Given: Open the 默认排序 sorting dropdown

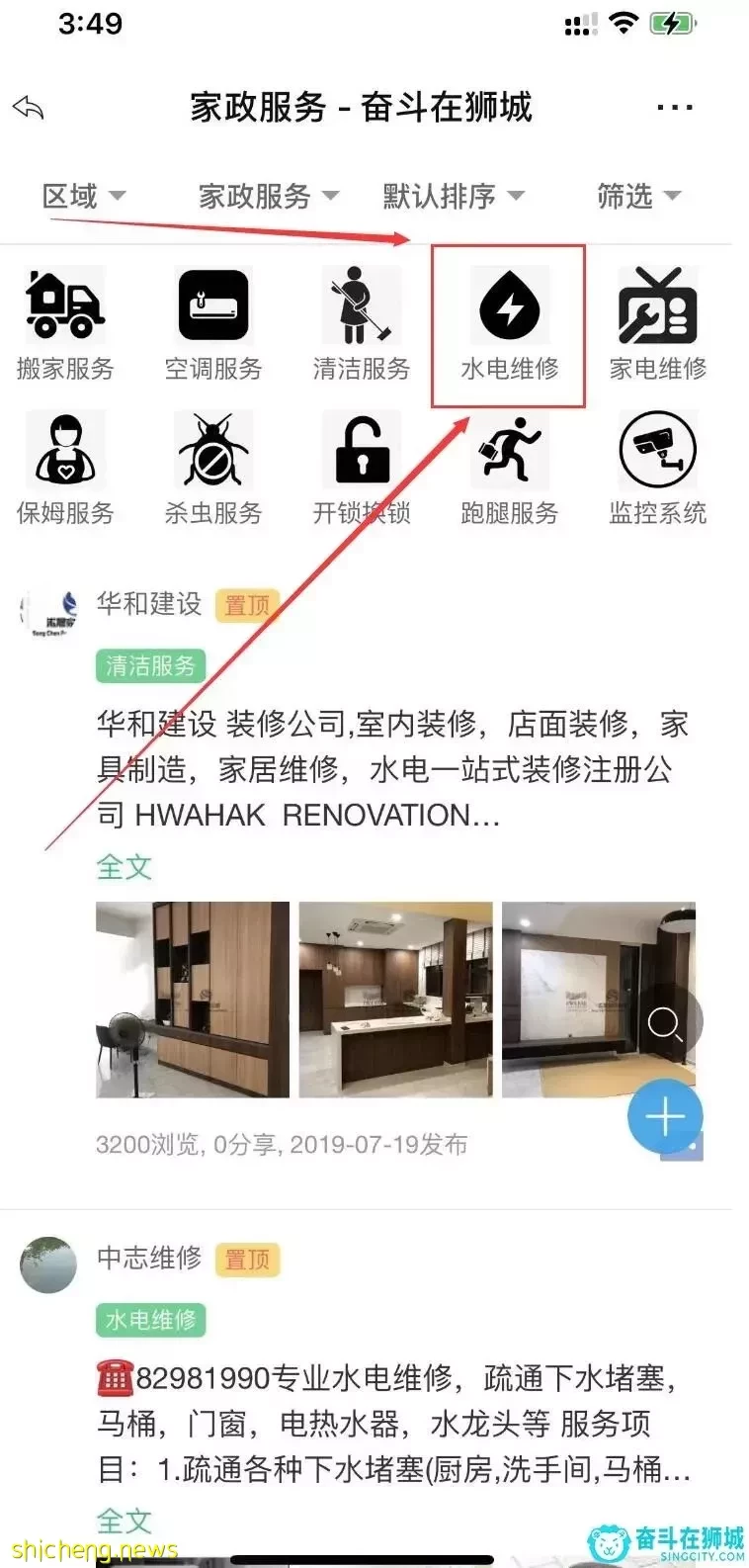Looking at the screenshot, I should pyautogui.click(x=453, y=196).
